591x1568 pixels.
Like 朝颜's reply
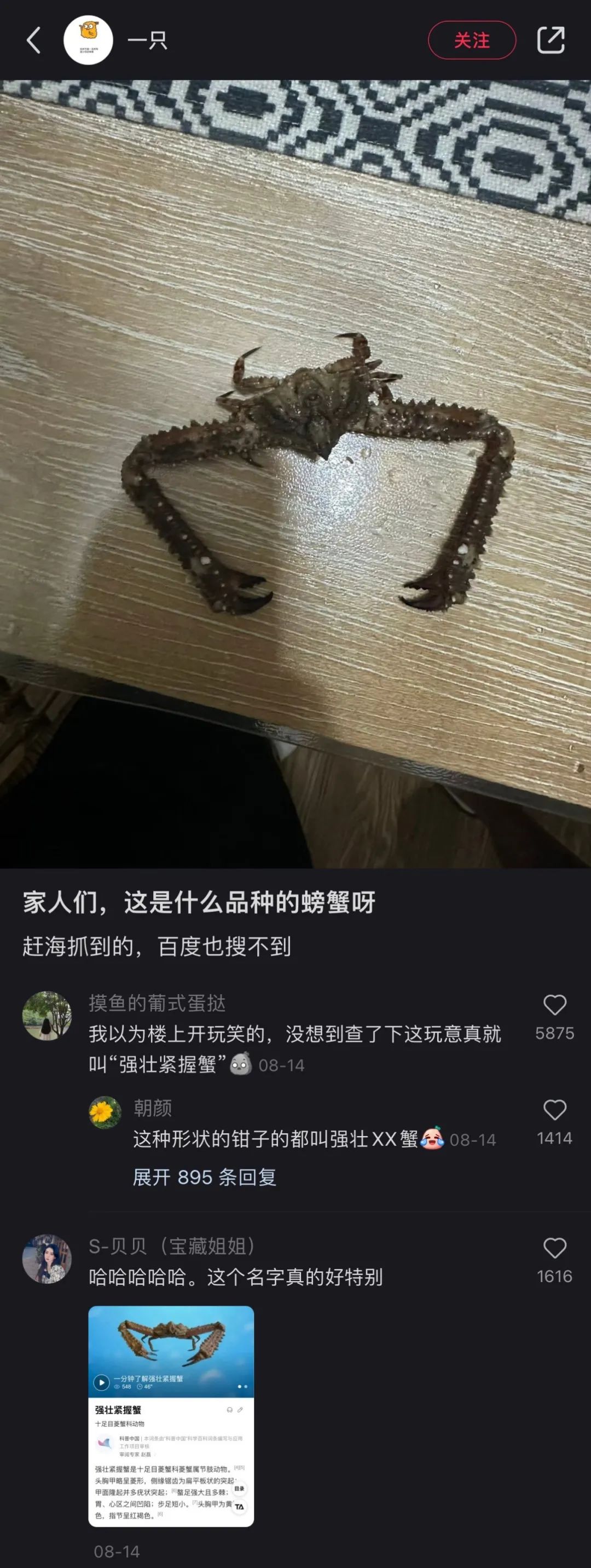click(x=554, y=1110)
